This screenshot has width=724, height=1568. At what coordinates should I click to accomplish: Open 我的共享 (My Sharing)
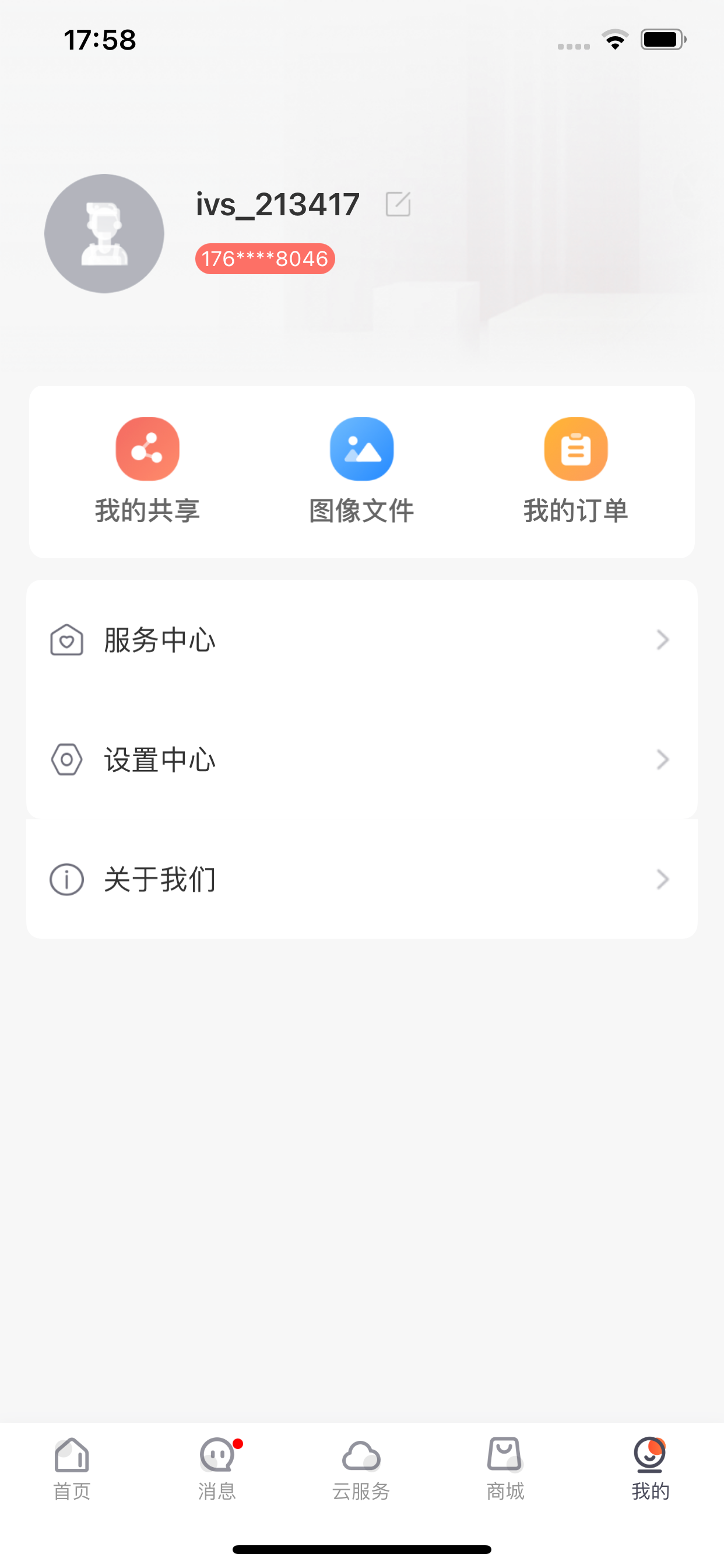coord(147,471)
